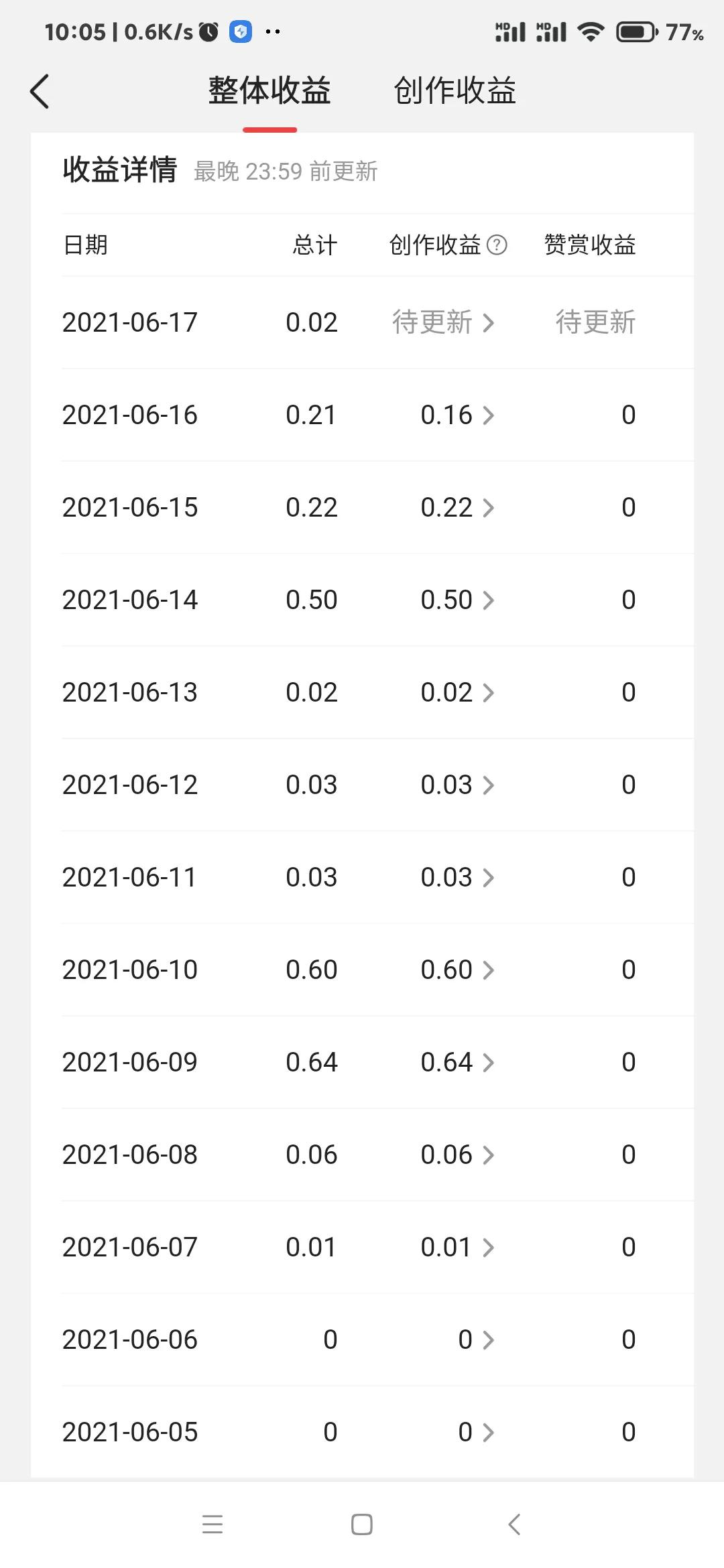
Task: Open 2021-06-15 creation earnings details
Action: [x=457, y=508]
